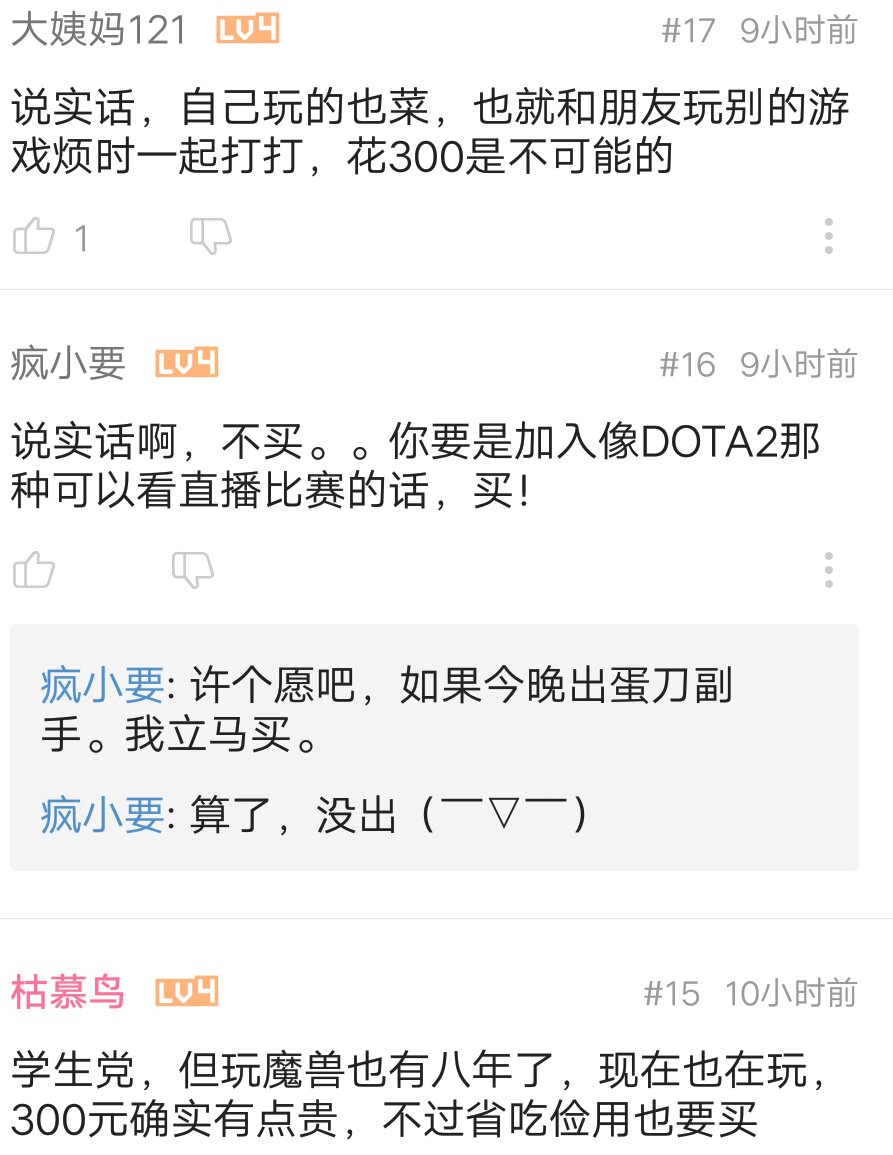Tap 疯小要's name in the 算了 reply
This screenshot has width=893, height=1155.
pos(102,816)
